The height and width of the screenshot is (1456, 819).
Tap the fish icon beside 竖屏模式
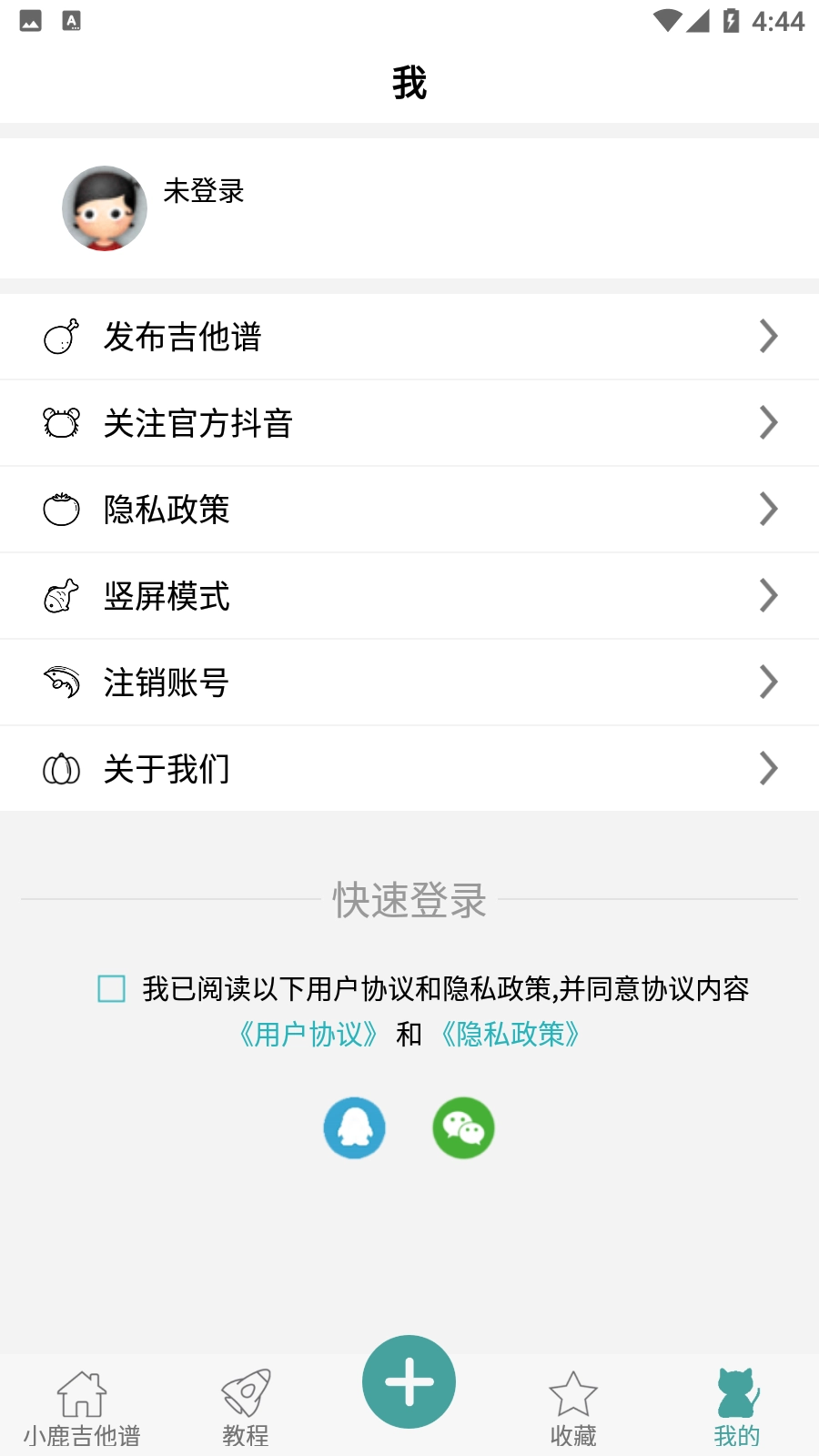click(x=61, y=595)
